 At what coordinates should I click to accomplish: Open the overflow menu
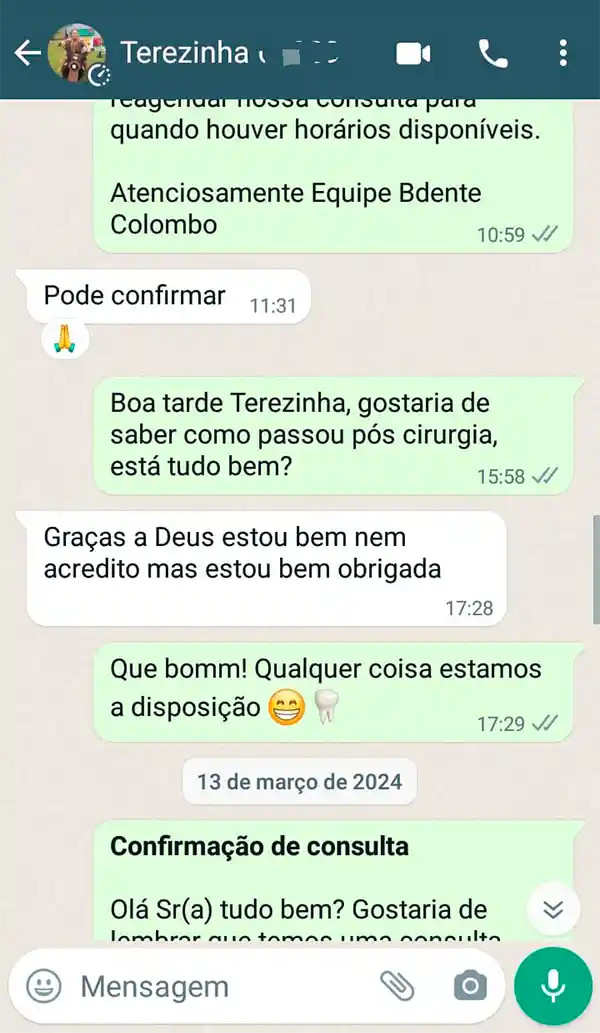click(563, 53)
